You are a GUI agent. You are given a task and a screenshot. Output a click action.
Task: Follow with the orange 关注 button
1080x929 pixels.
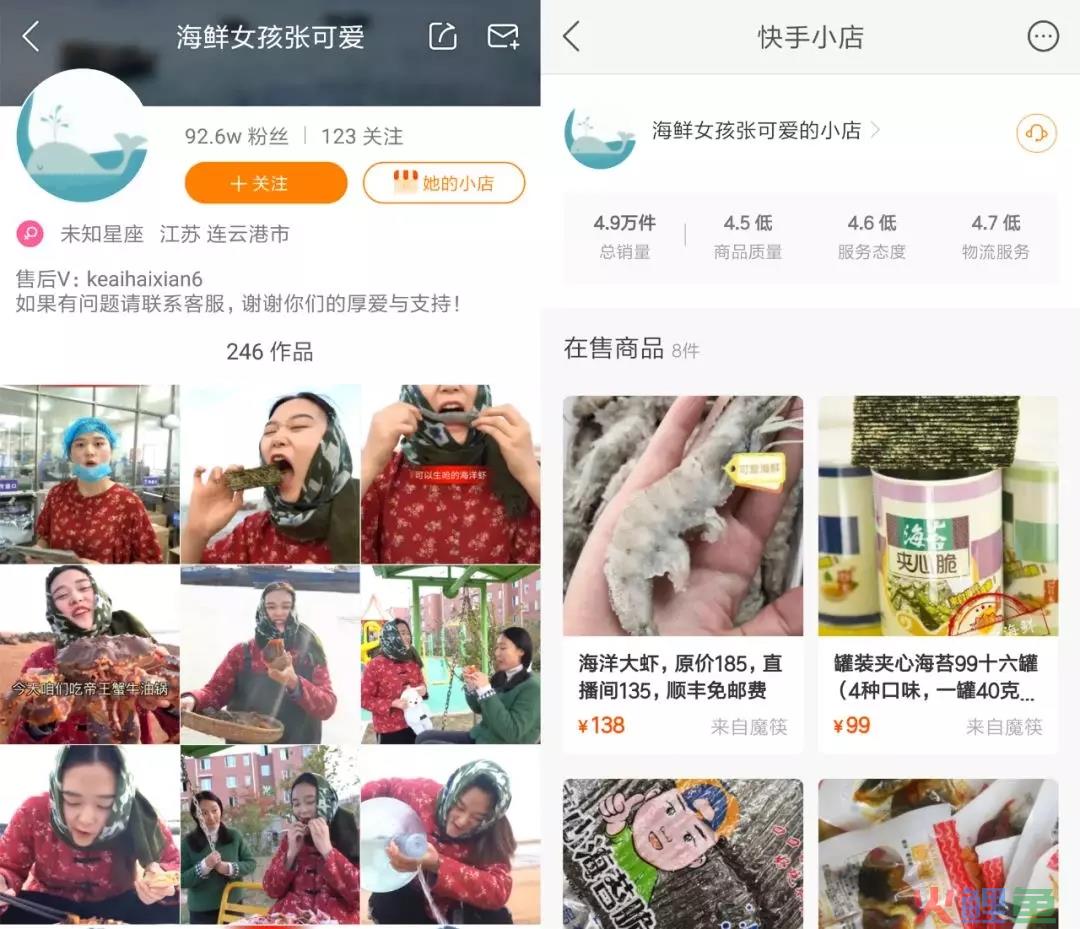(265, 183)
